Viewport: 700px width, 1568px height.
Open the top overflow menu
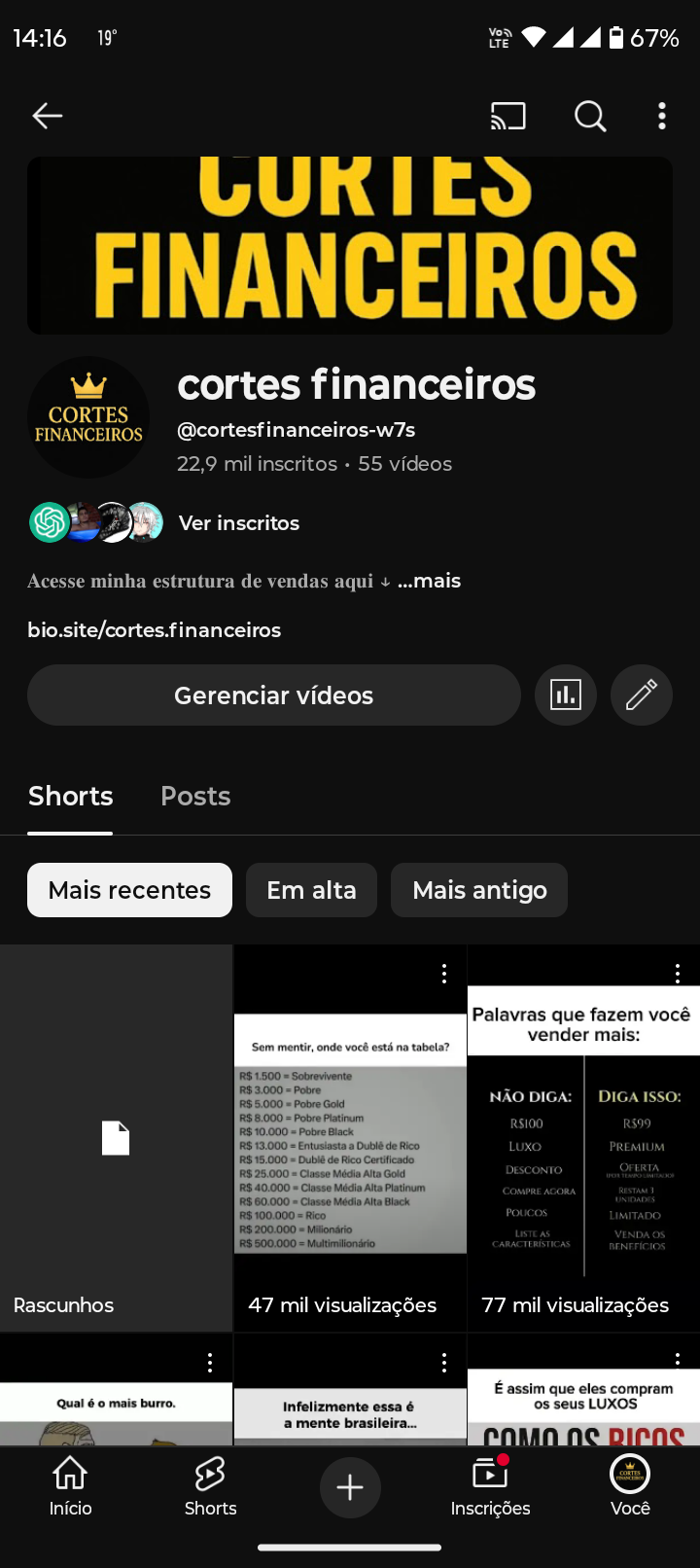pos(662,116)
